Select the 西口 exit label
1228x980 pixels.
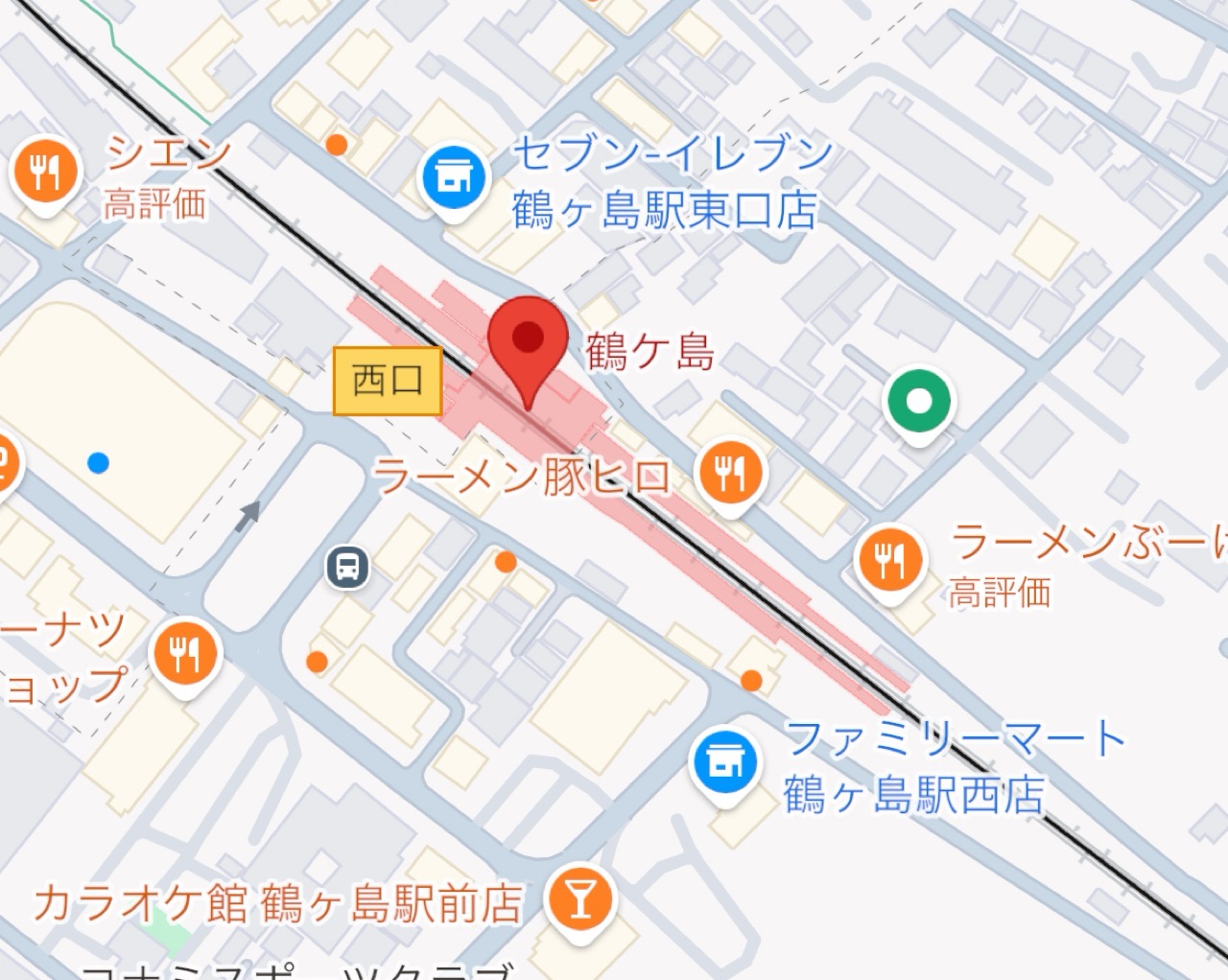pyautogui.click(x=387, y=381)
